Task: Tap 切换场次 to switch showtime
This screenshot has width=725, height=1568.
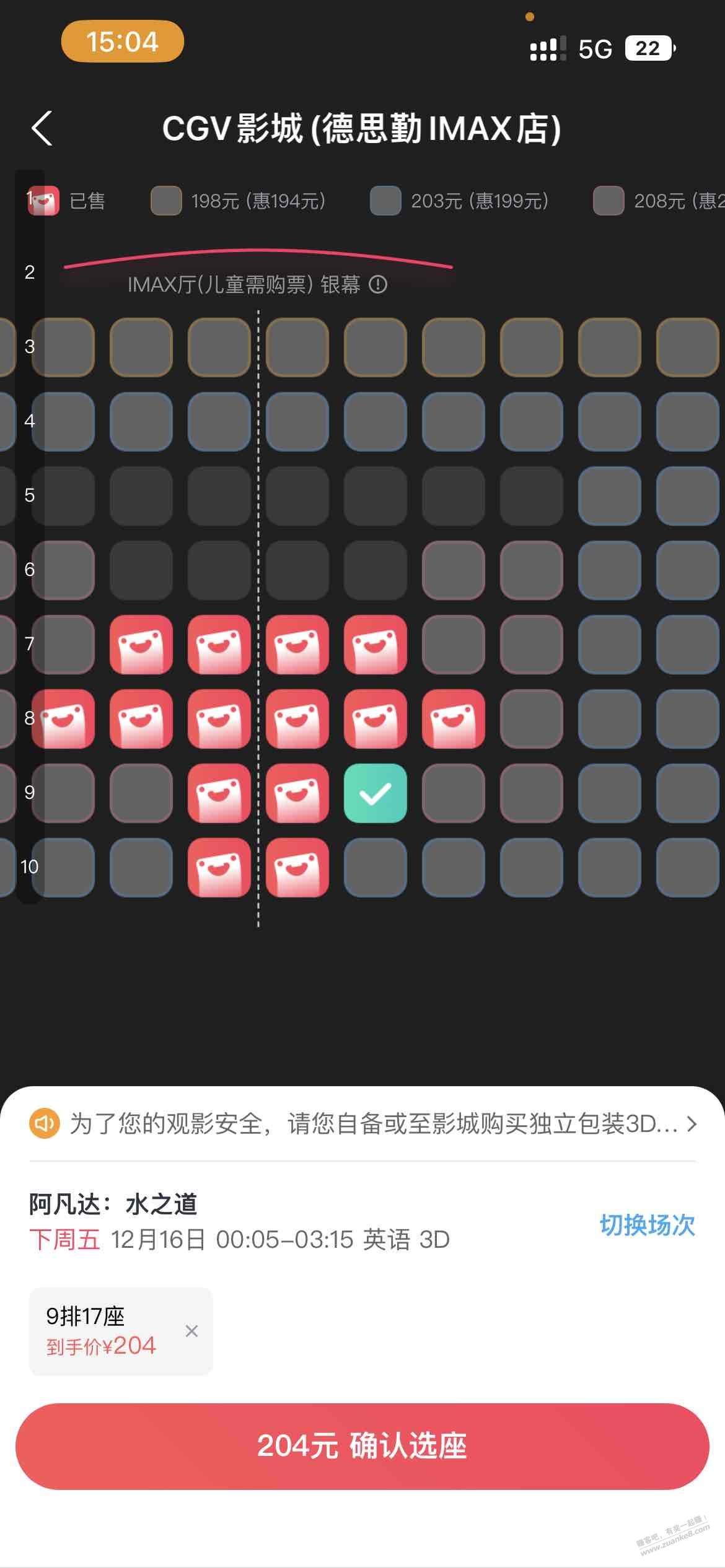Action: click(x=647, y=1225)
